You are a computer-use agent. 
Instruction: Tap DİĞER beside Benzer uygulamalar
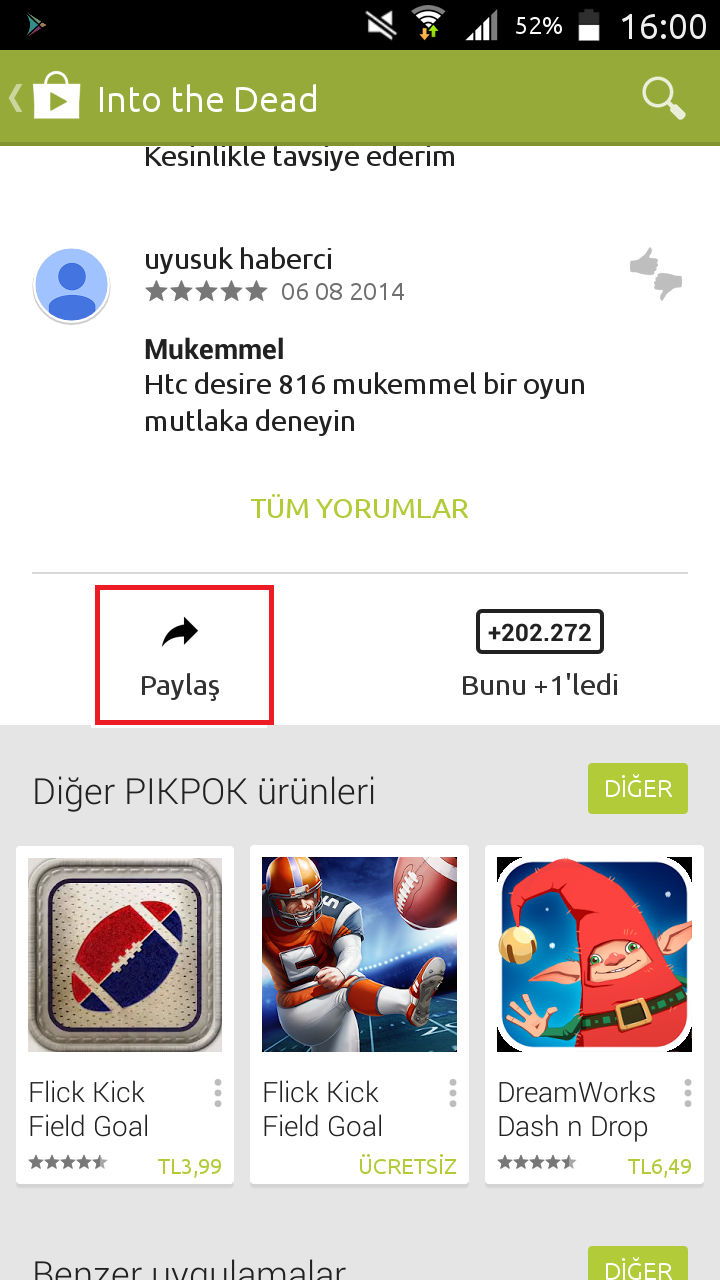(637, 1265)
